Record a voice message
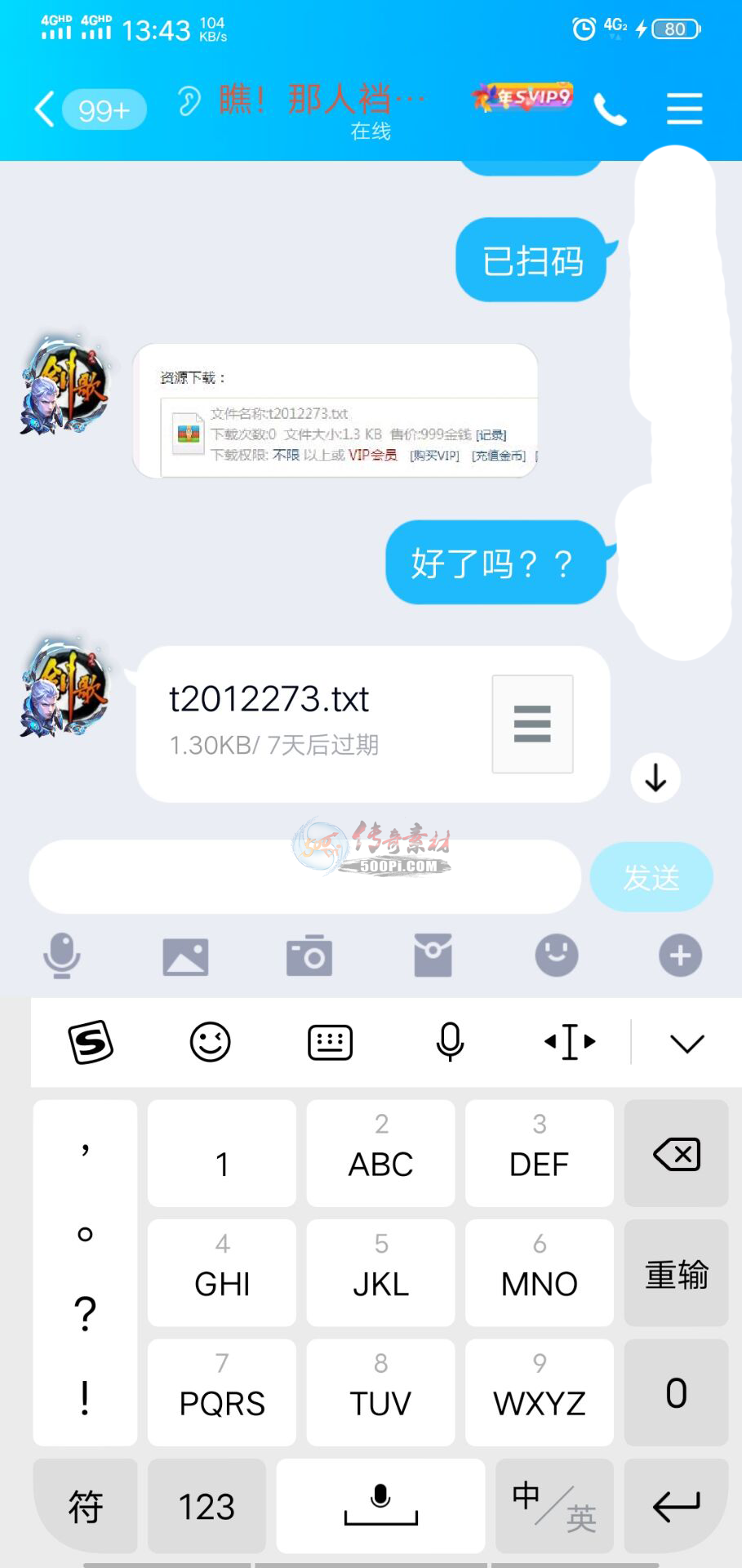Viewport: 742px width, 1568px height. click(x=61, y=955)
